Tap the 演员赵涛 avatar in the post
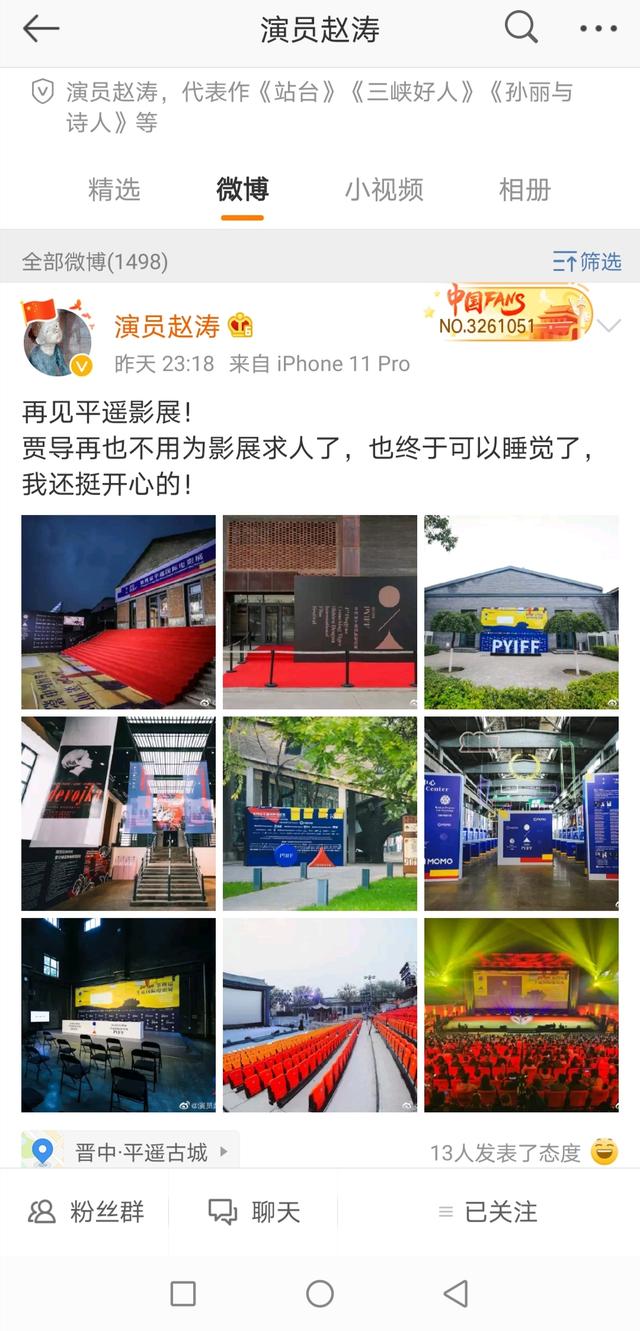The width and height of the screenshot is (640, 1331). [x=58, y=341]
